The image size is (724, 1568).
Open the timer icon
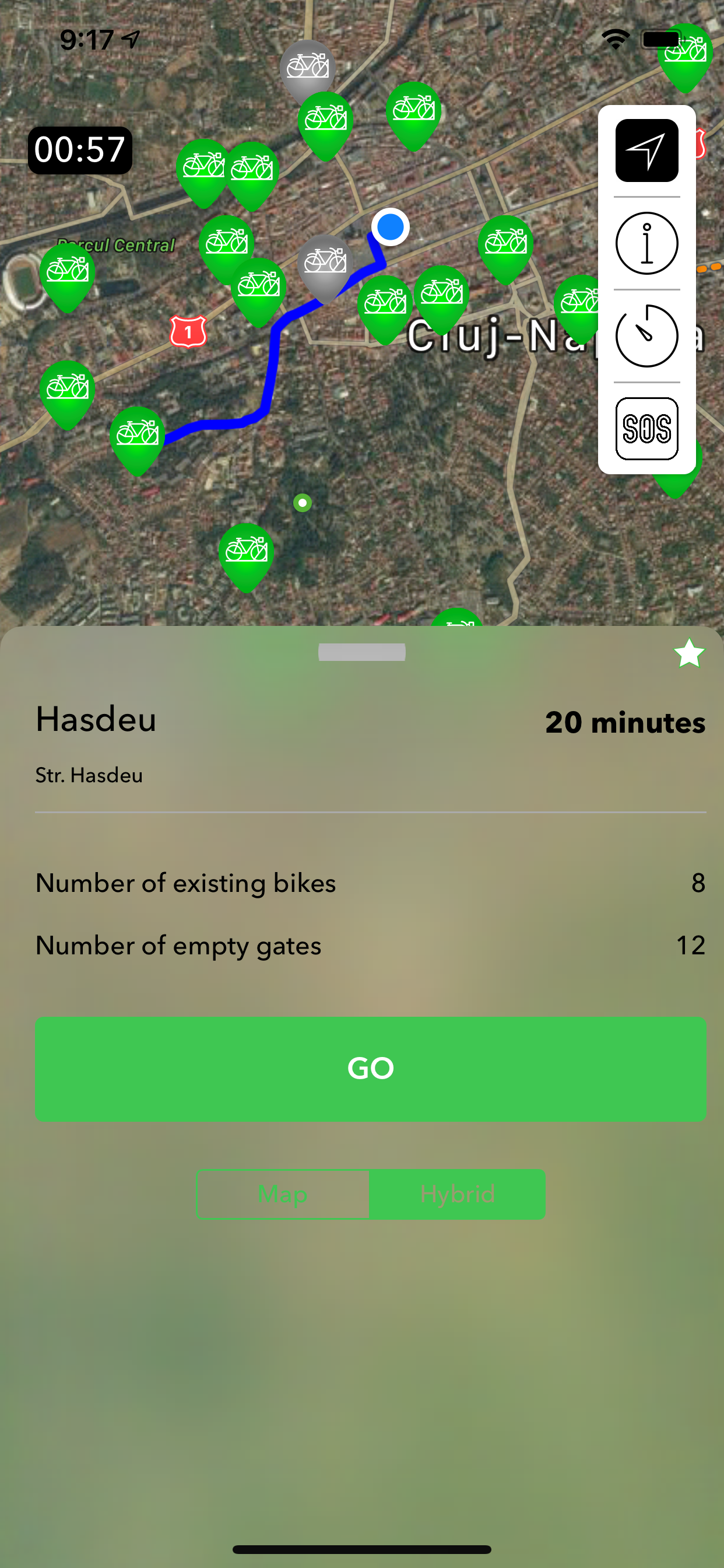[646, 336]
